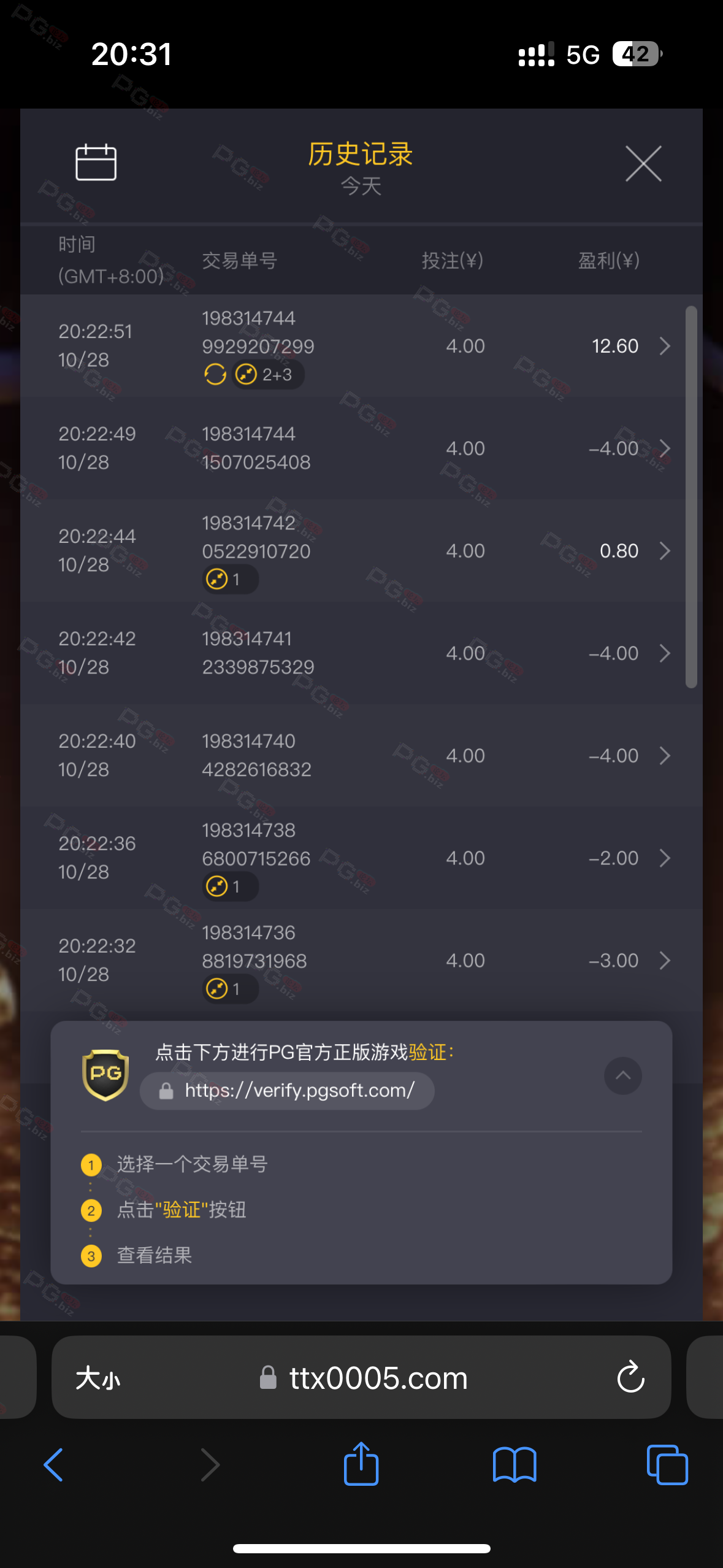Collapse the PG verification instructions panel
This screenshot has height=1568, width=723.
[622, 1075]
